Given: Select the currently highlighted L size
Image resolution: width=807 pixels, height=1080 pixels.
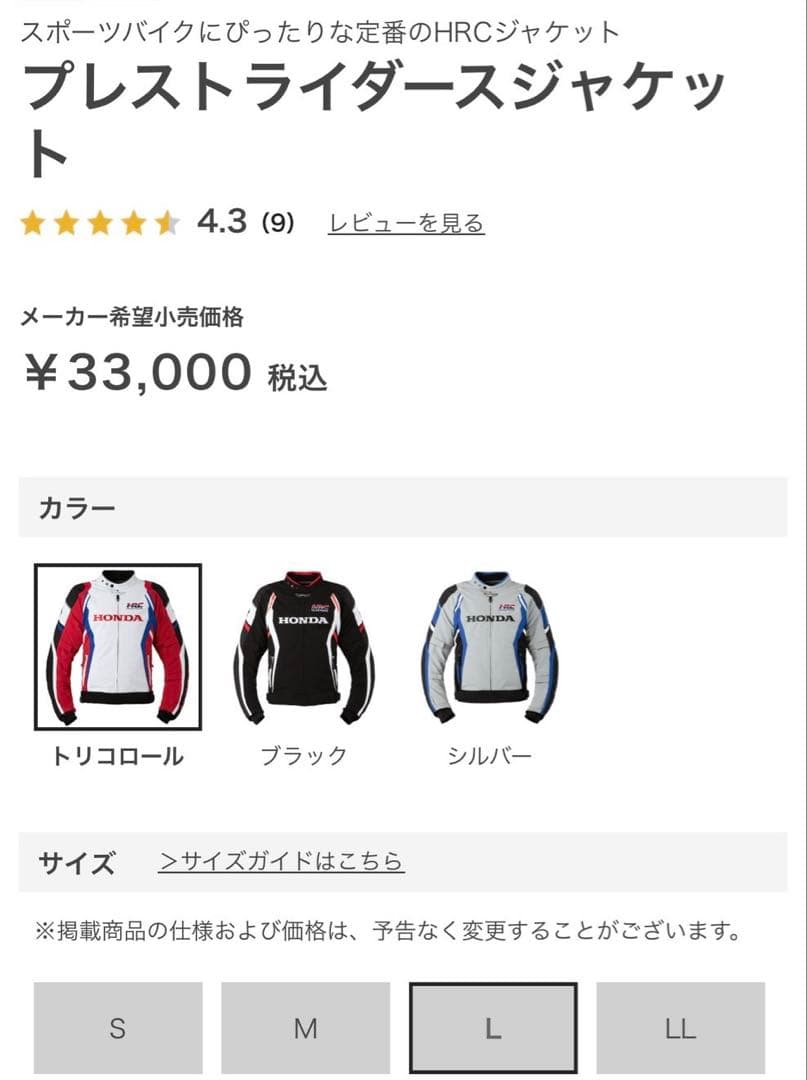Looking at the screenshot, I should click(x=494, y=1027).
